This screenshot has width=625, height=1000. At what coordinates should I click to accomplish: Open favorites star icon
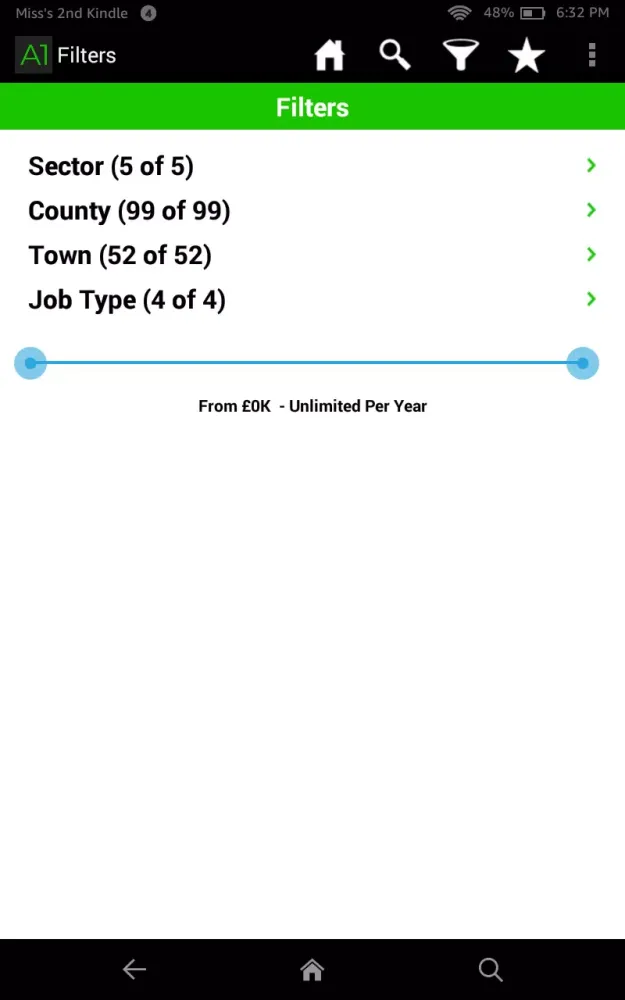[x=526, y=56]
